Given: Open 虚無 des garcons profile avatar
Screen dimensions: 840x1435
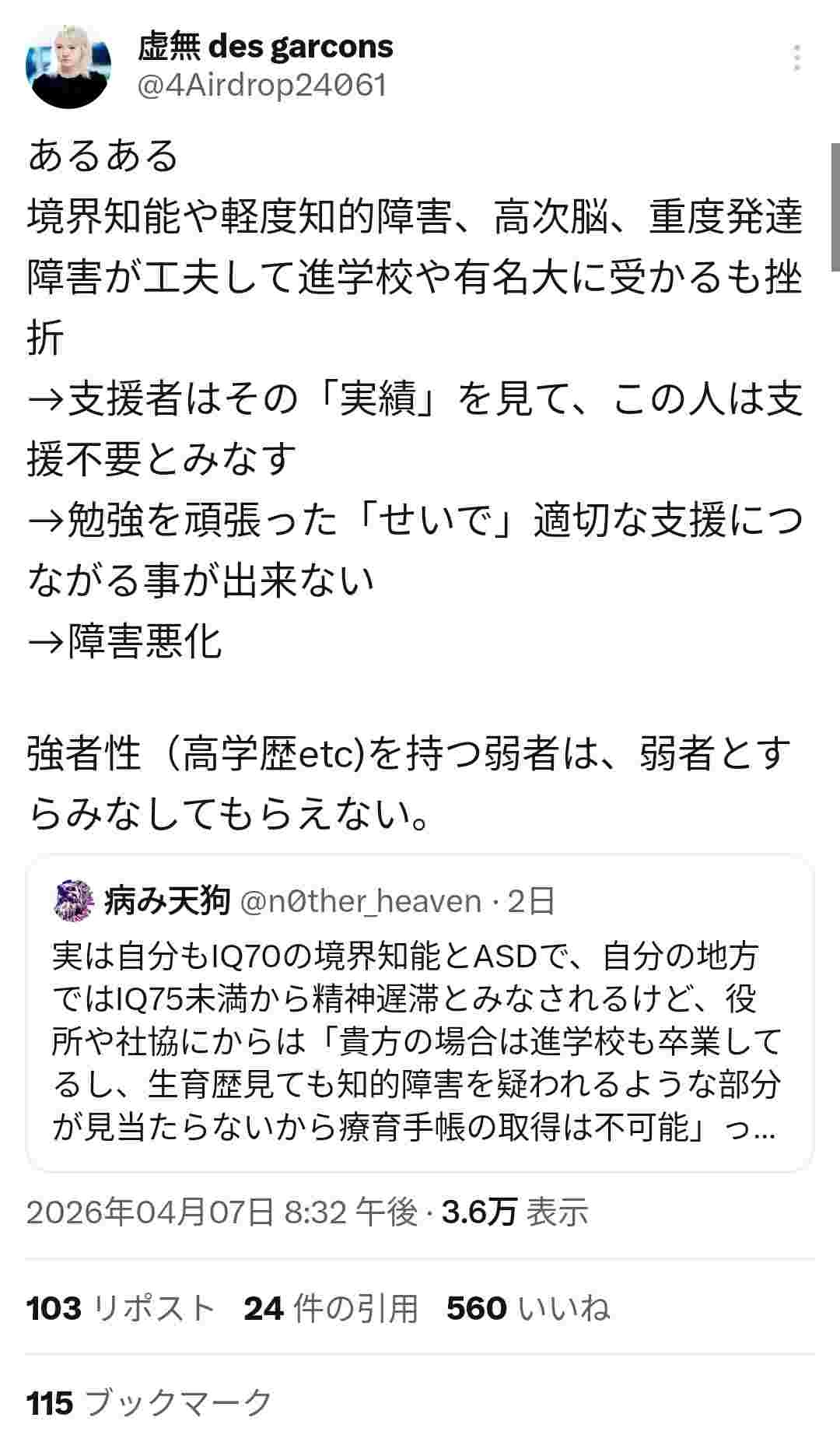Looking at the screenshot, I should coord(68,66).
